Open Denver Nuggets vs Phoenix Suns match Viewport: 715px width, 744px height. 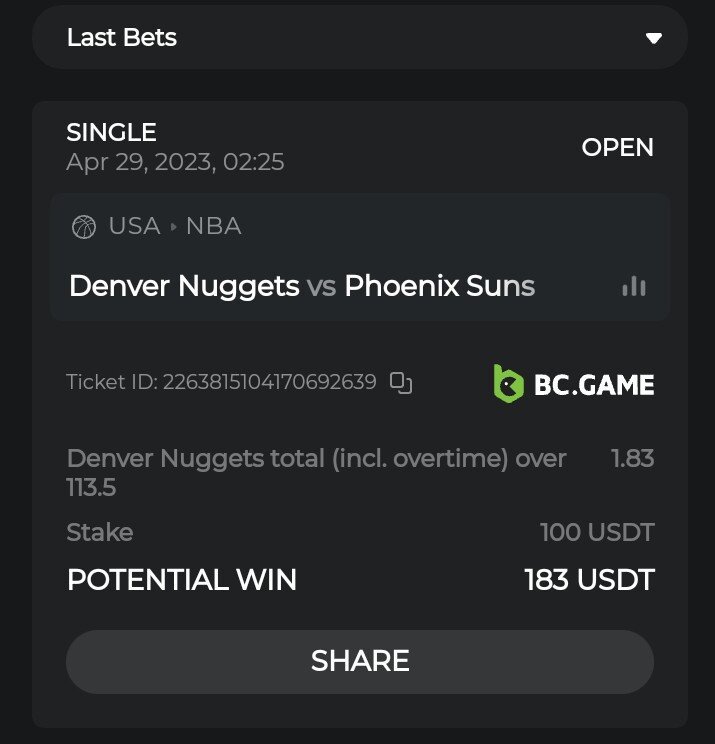coord(301,286)
